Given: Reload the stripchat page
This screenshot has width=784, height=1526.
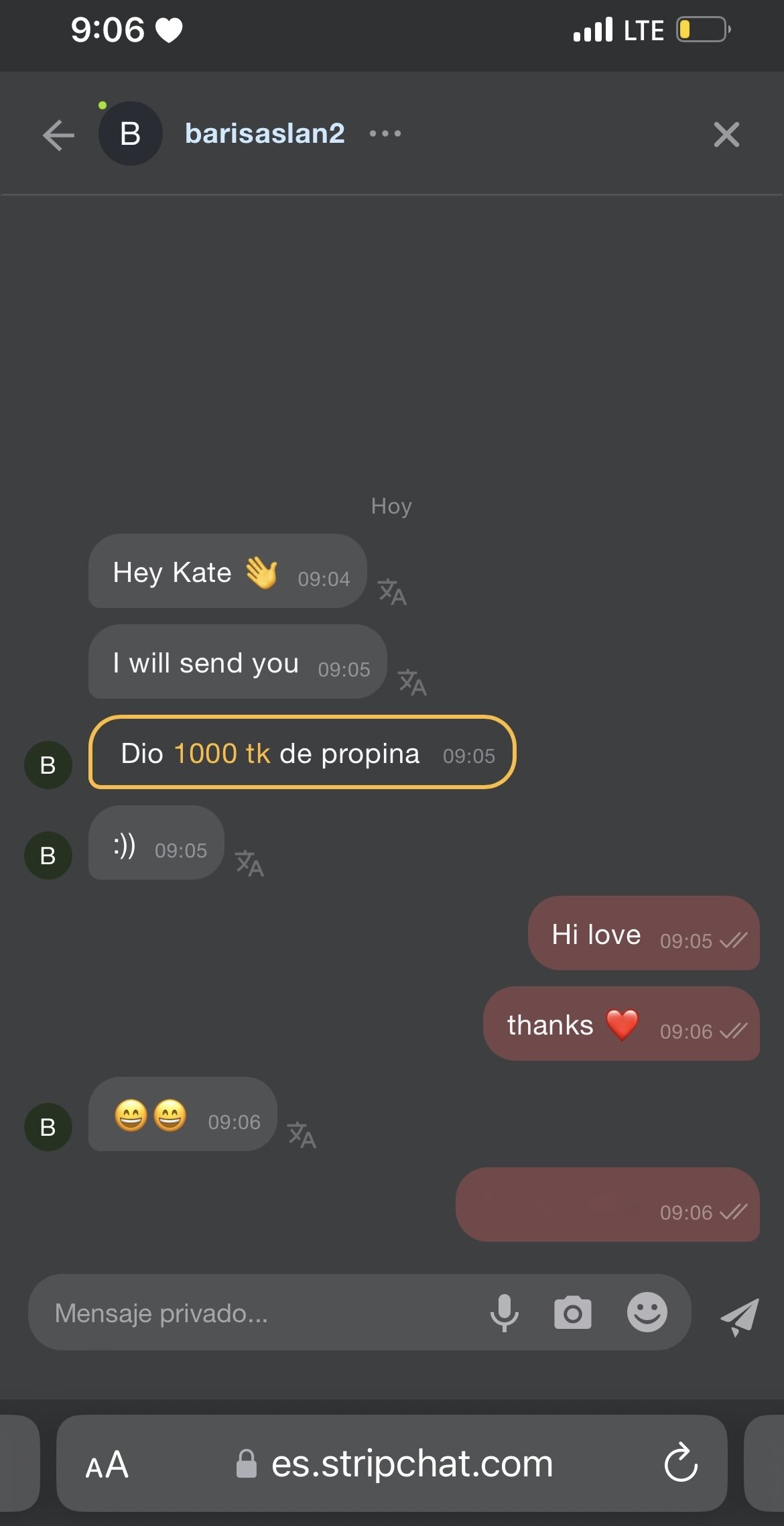Looking at the screenshot, I should (681, 1463).
